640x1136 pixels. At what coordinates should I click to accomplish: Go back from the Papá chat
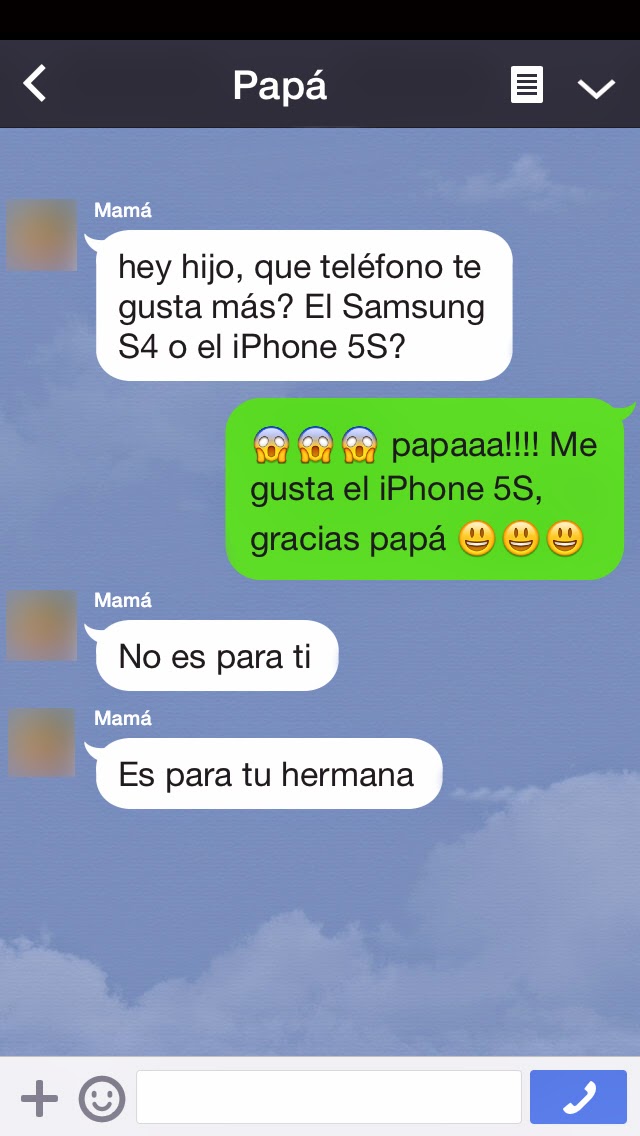pyautogui.click(x=35, y=84)
